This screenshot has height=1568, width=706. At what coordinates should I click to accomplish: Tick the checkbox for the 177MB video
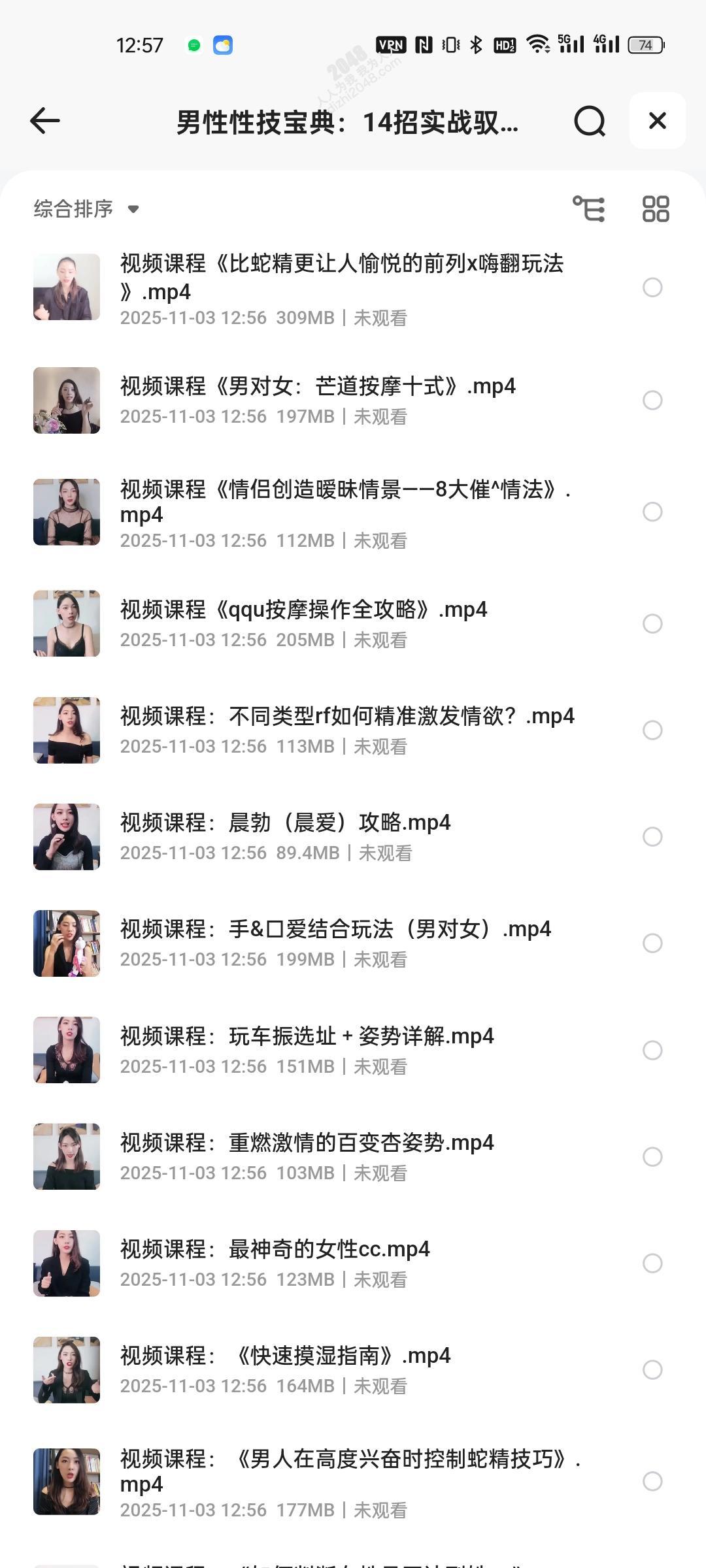[652, 1482]
